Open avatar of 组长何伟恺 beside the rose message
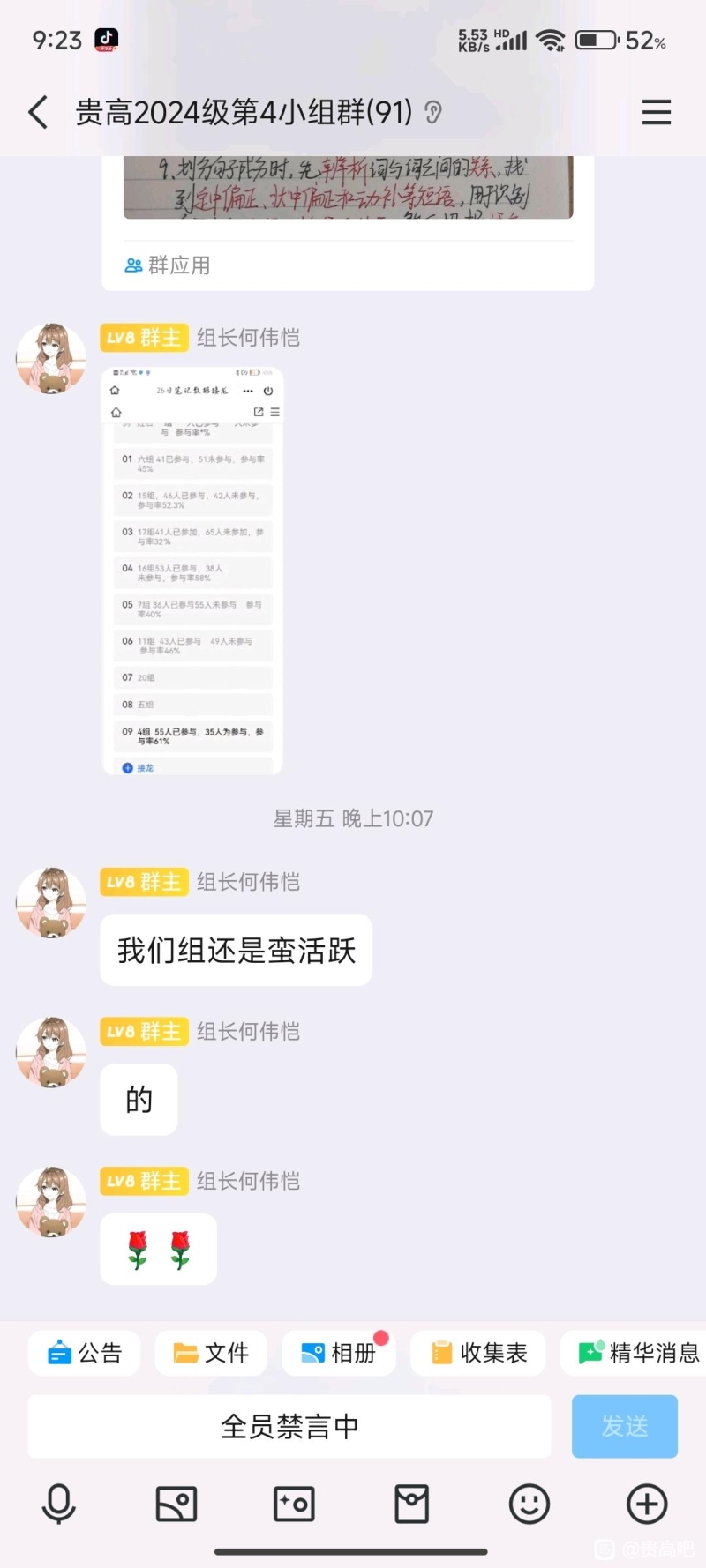Image resolution: width=706 pixels, height=1568 pixels. (51, 1202)
